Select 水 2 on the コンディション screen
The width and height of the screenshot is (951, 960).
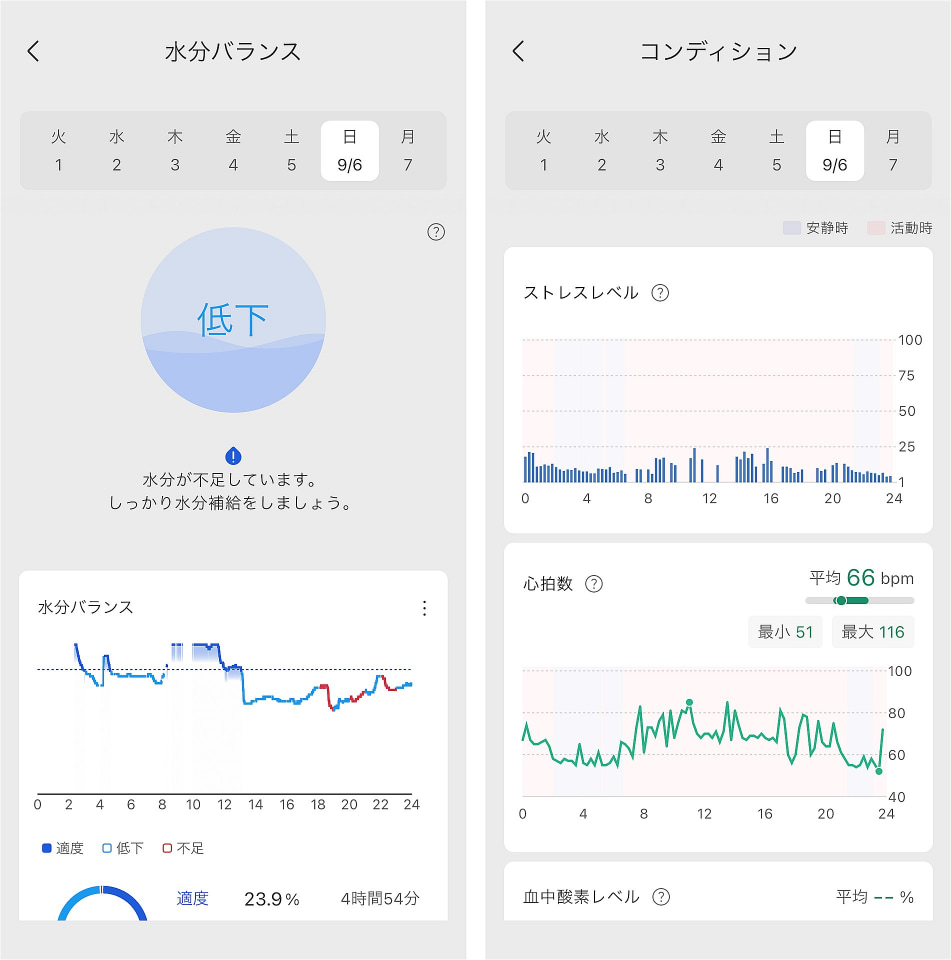(602, 151)
